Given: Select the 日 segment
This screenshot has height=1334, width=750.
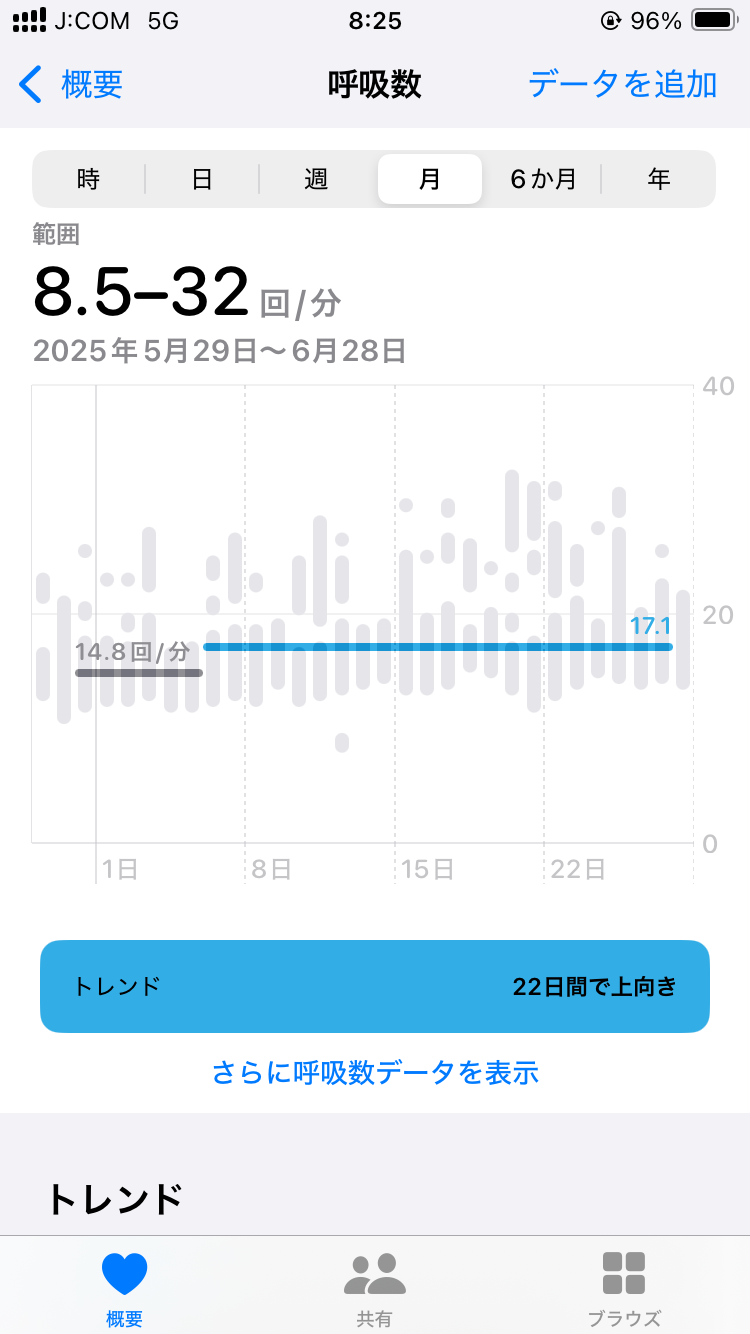Looking at the screenshot, I should (x=202, y=180).
